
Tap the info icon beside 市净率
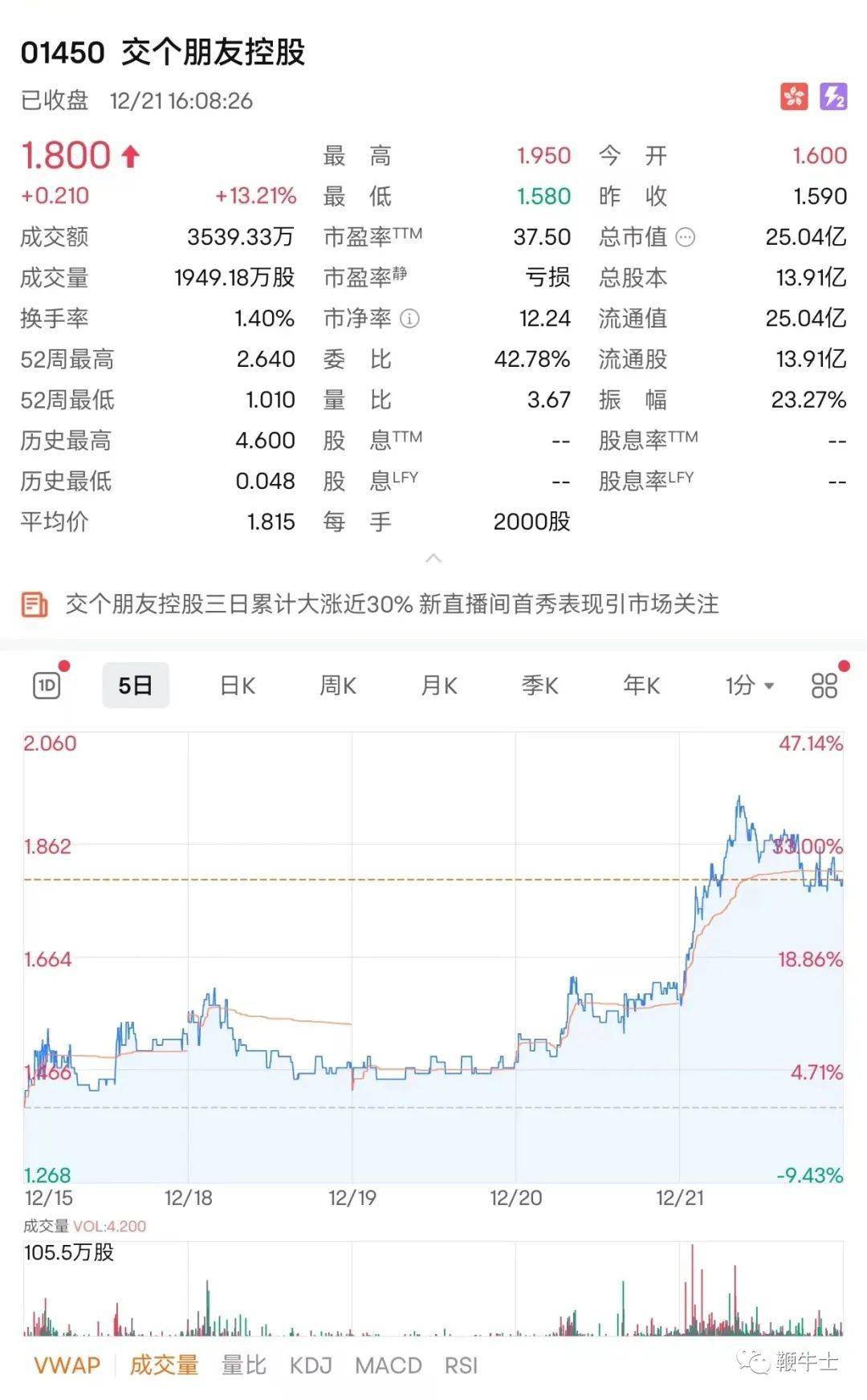tap(409, 319)
